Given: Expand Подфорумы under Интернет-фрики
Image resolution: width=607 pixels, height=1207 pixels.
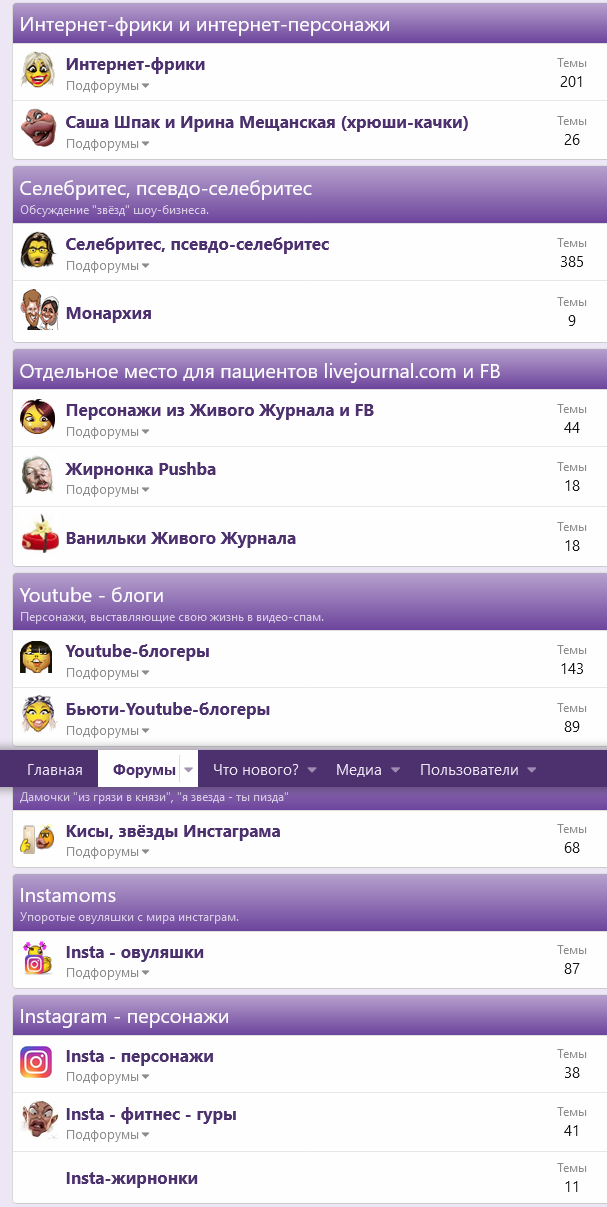Looking at the screenshot, I should point(107,86).
